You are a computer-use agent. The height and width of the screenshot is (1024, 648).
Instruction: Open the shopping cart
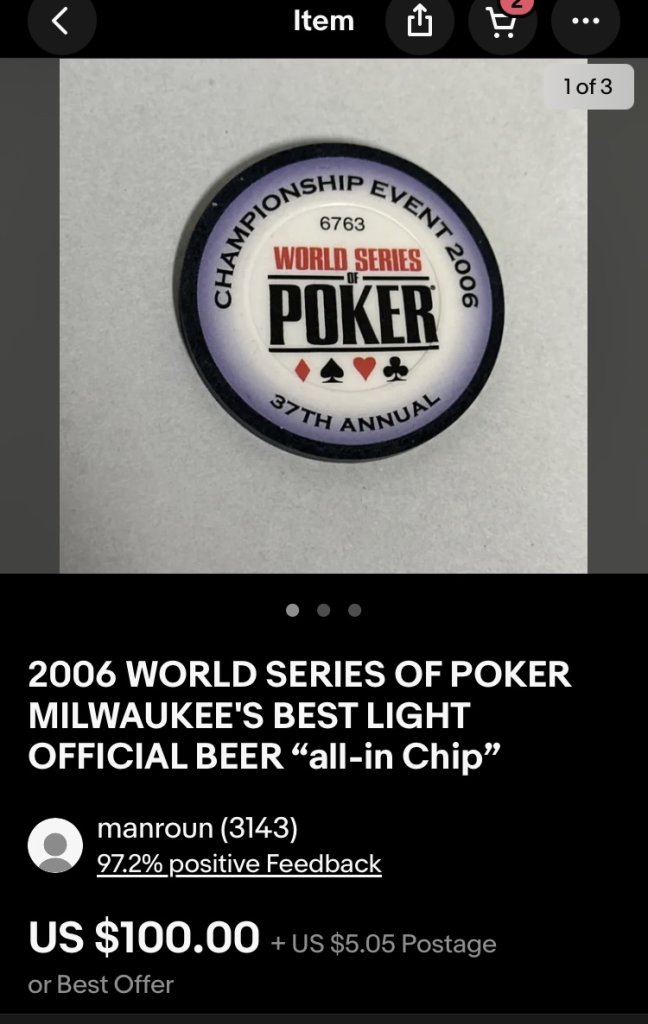pyautogui.click(x=503, y=21)
